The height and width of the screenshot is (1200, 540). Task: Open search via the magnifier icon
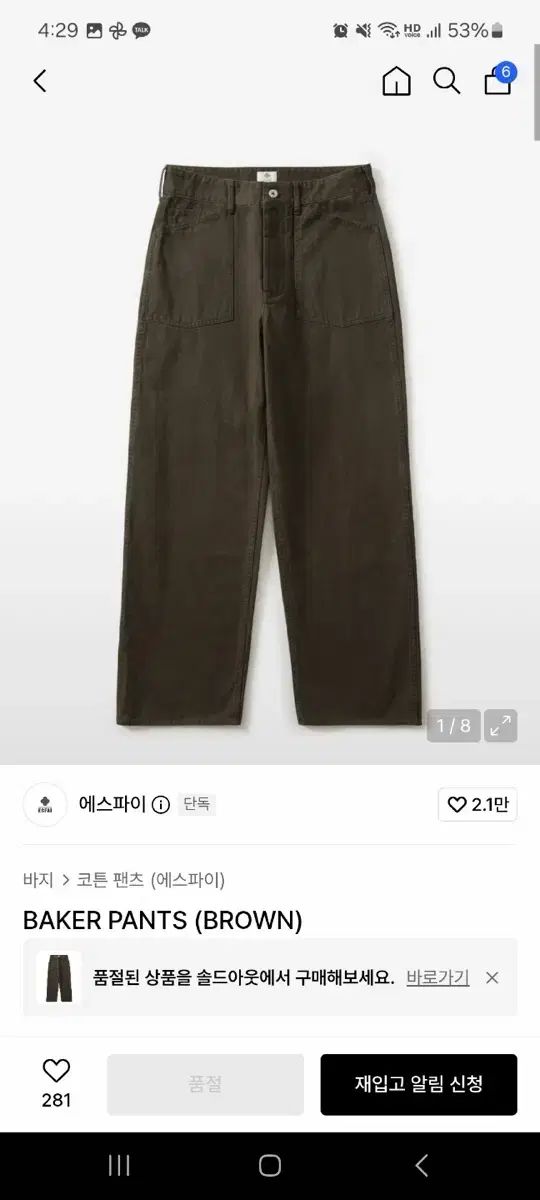coord(446,81)
